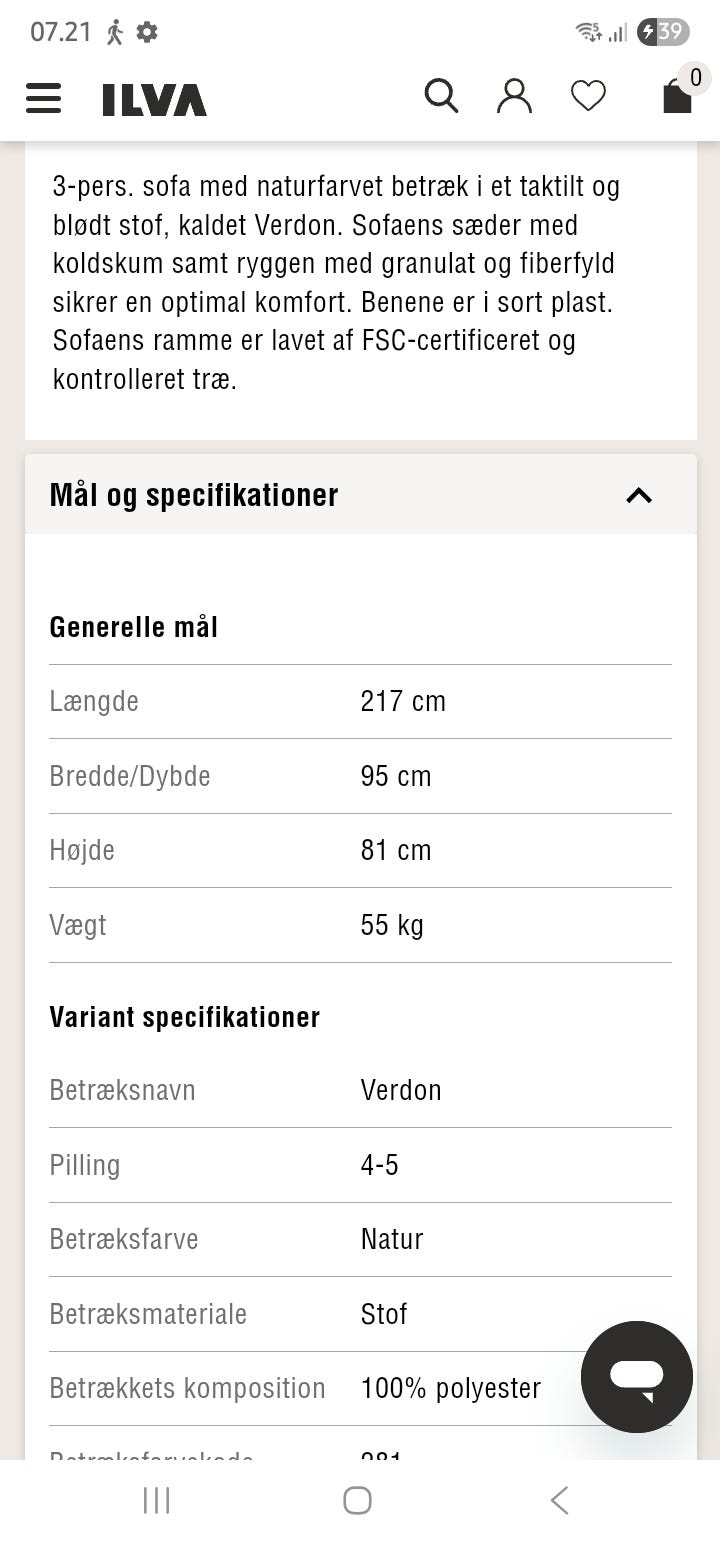Open recent apps from the navigation bar
The image size is (720, 1544).
coord(156,1500)
